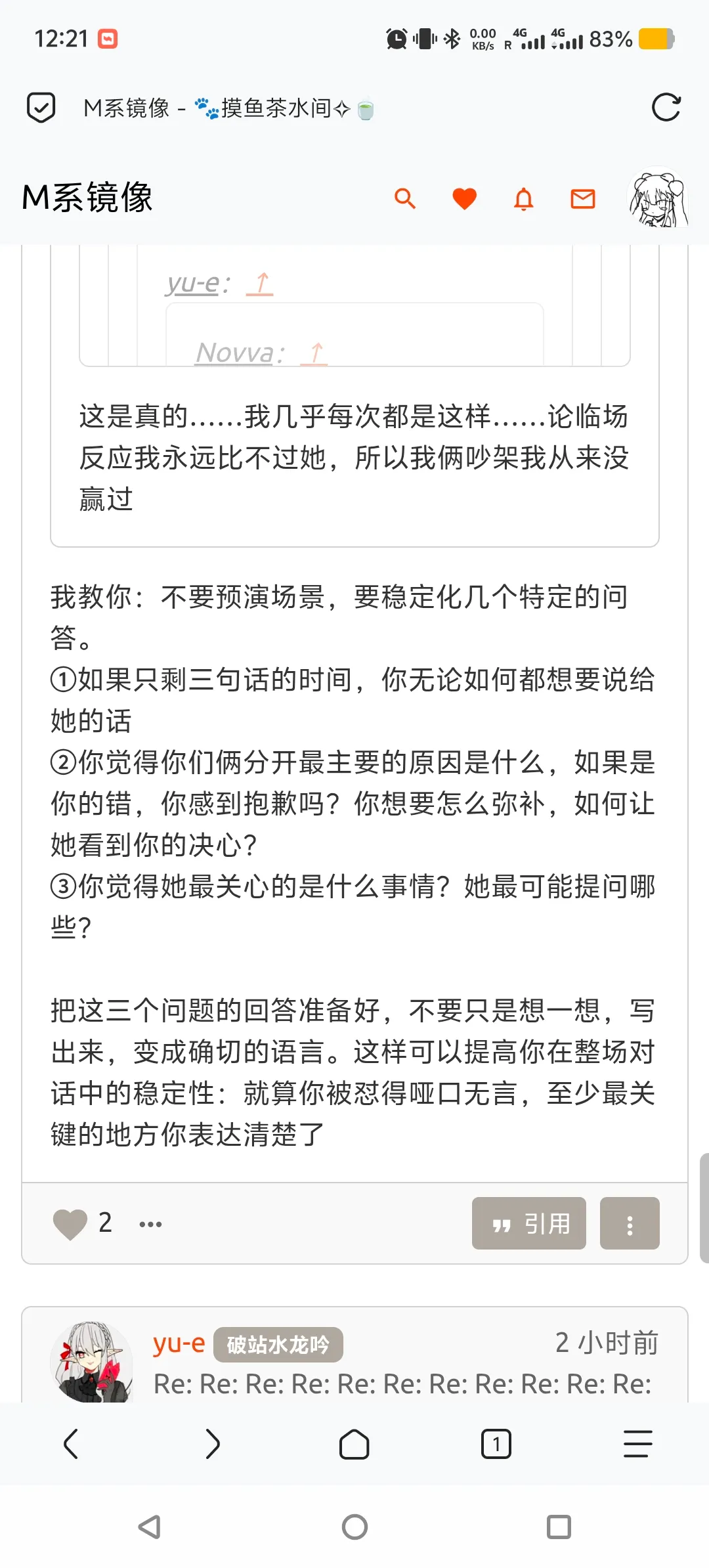Open the browser tabs switcher
This screenshot has width=709, height=1568.
click(x=496, y=1444)
